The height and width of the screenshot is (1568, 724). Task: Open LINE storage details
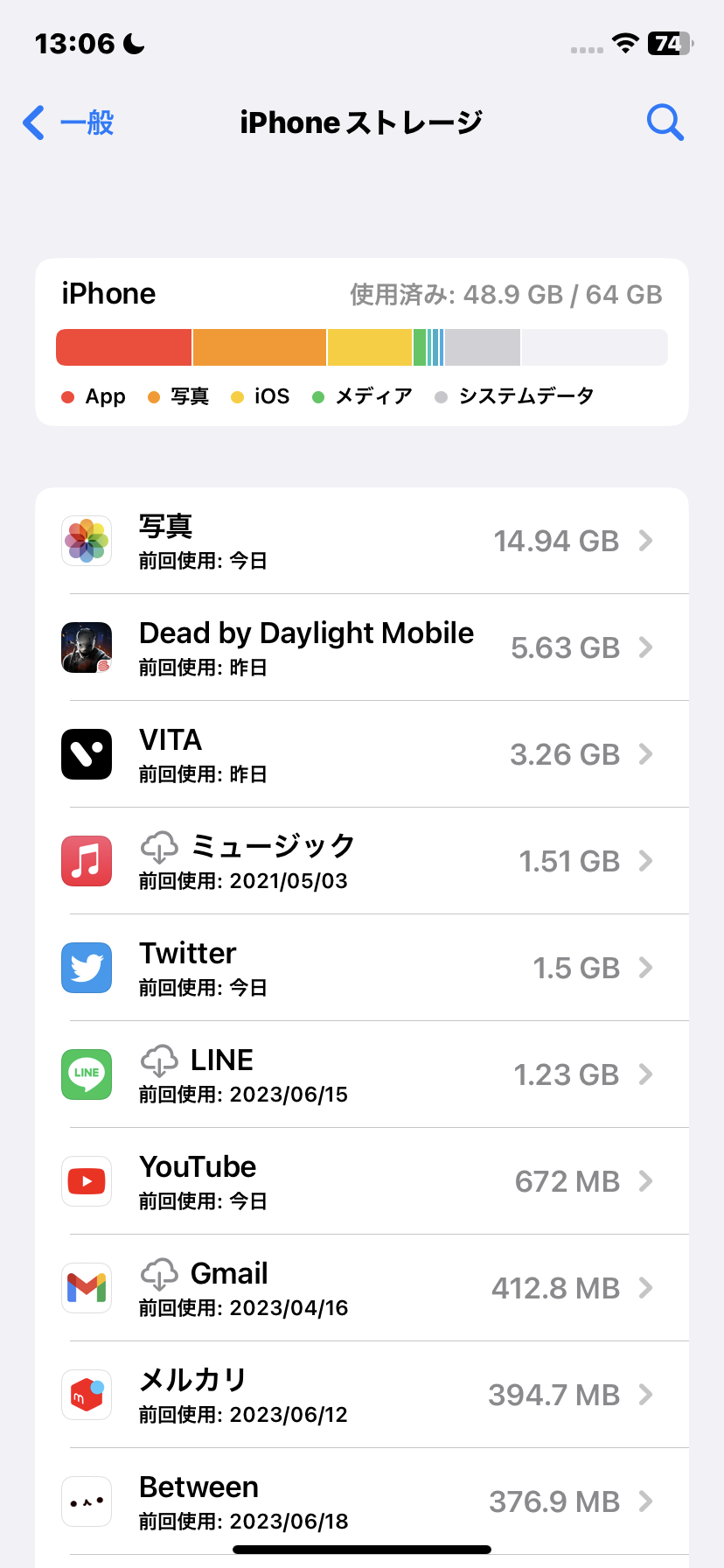tap(362, 1074)
